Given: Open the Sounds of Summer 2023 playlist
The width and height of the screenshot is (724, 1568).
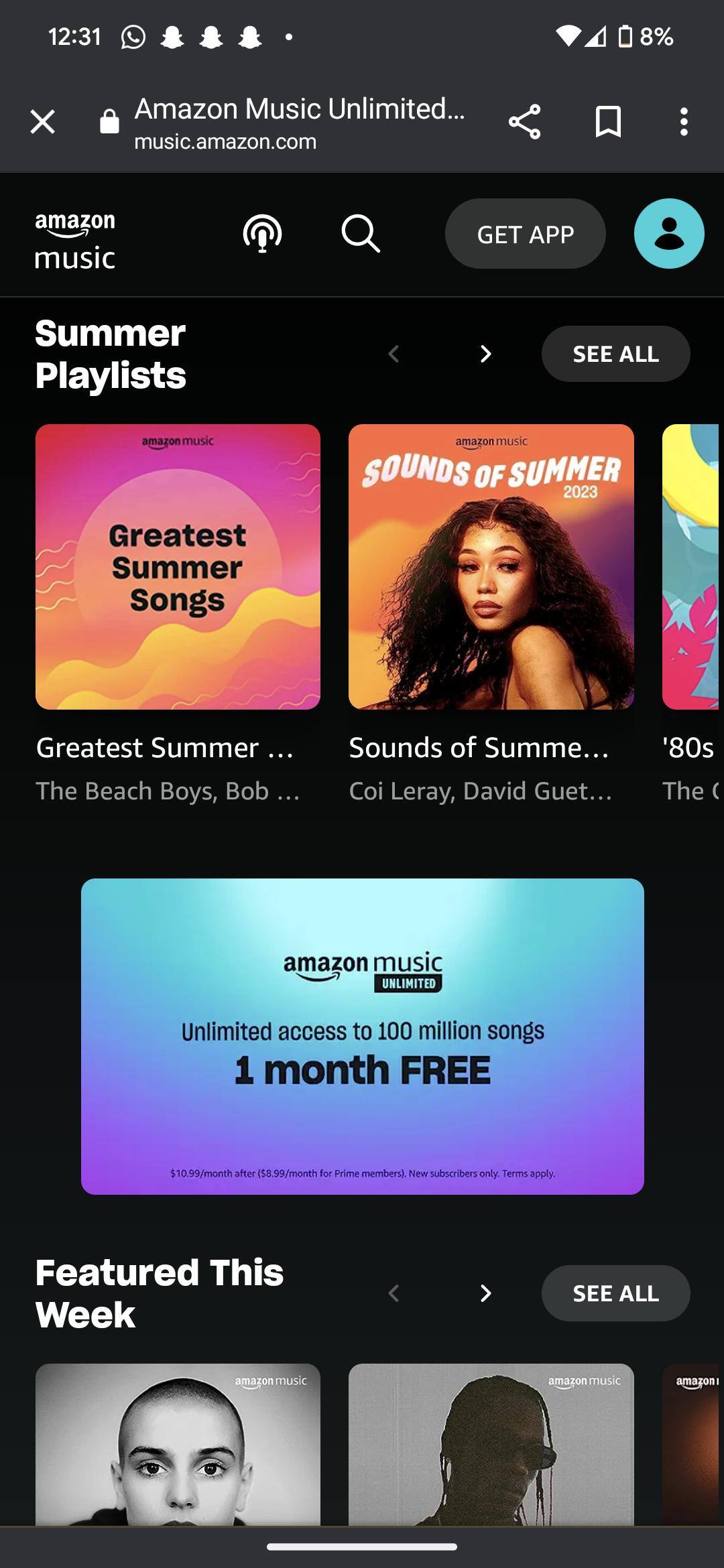Looking at the screenshot, I should 491,567.
